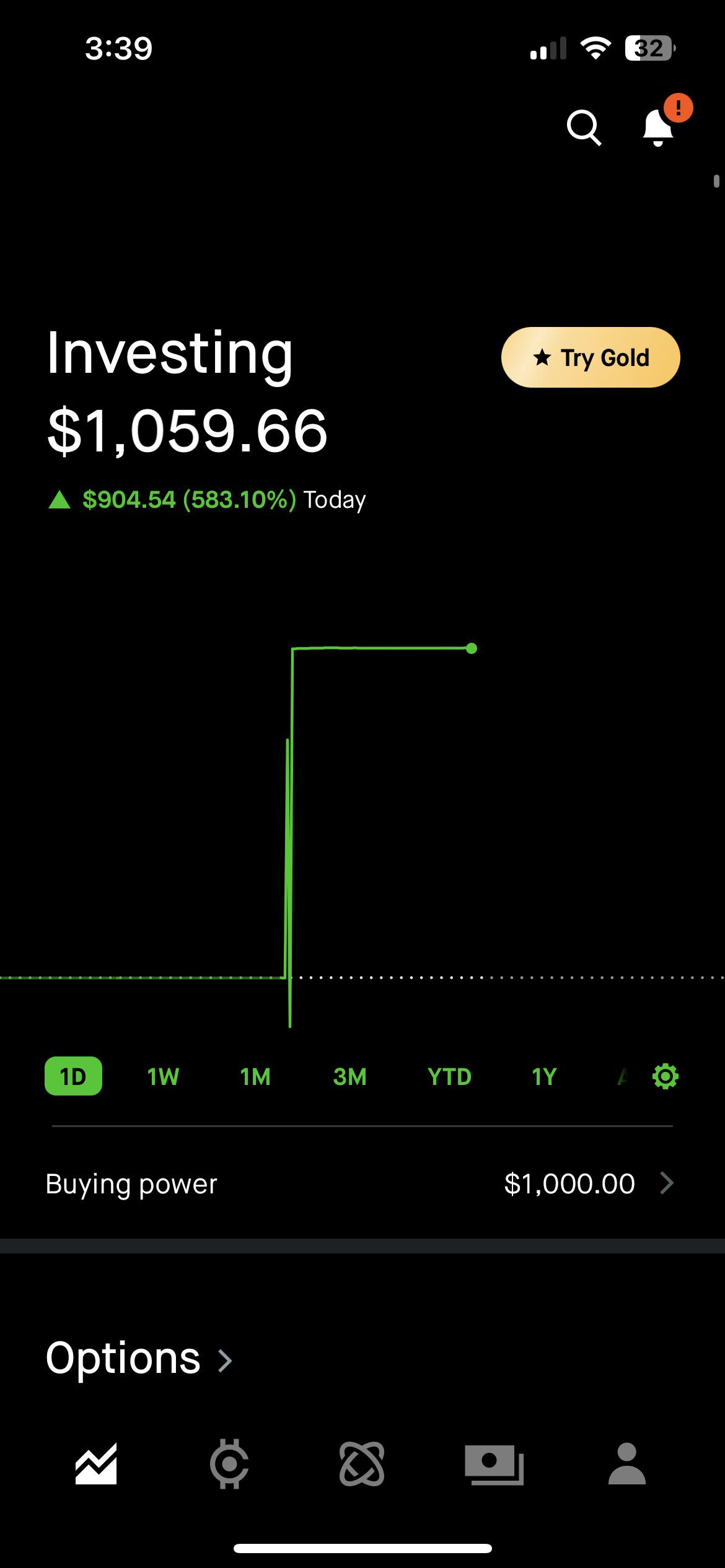
Task: Open the notifications bell
Action: pos(658,128)
